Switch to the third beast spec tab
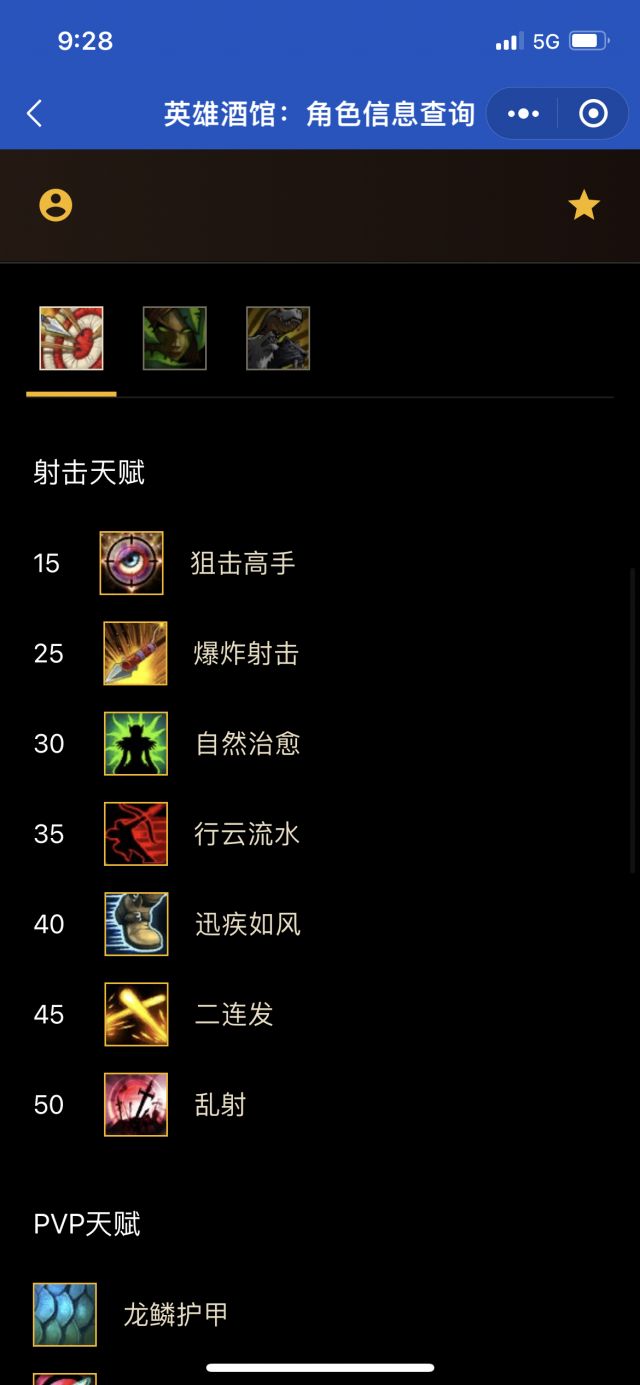 point(278,338)
